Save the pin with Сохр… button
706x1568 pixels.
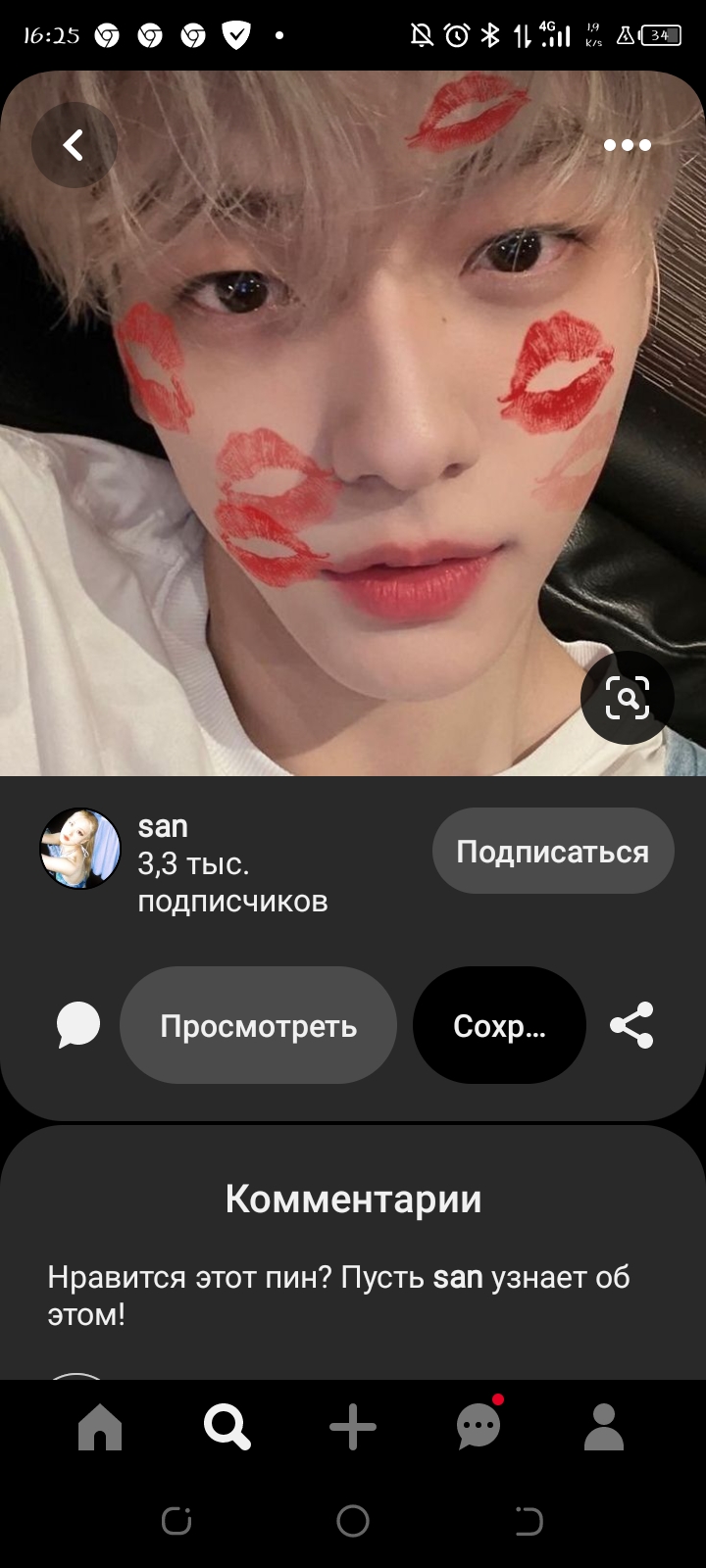(499, 1025)
